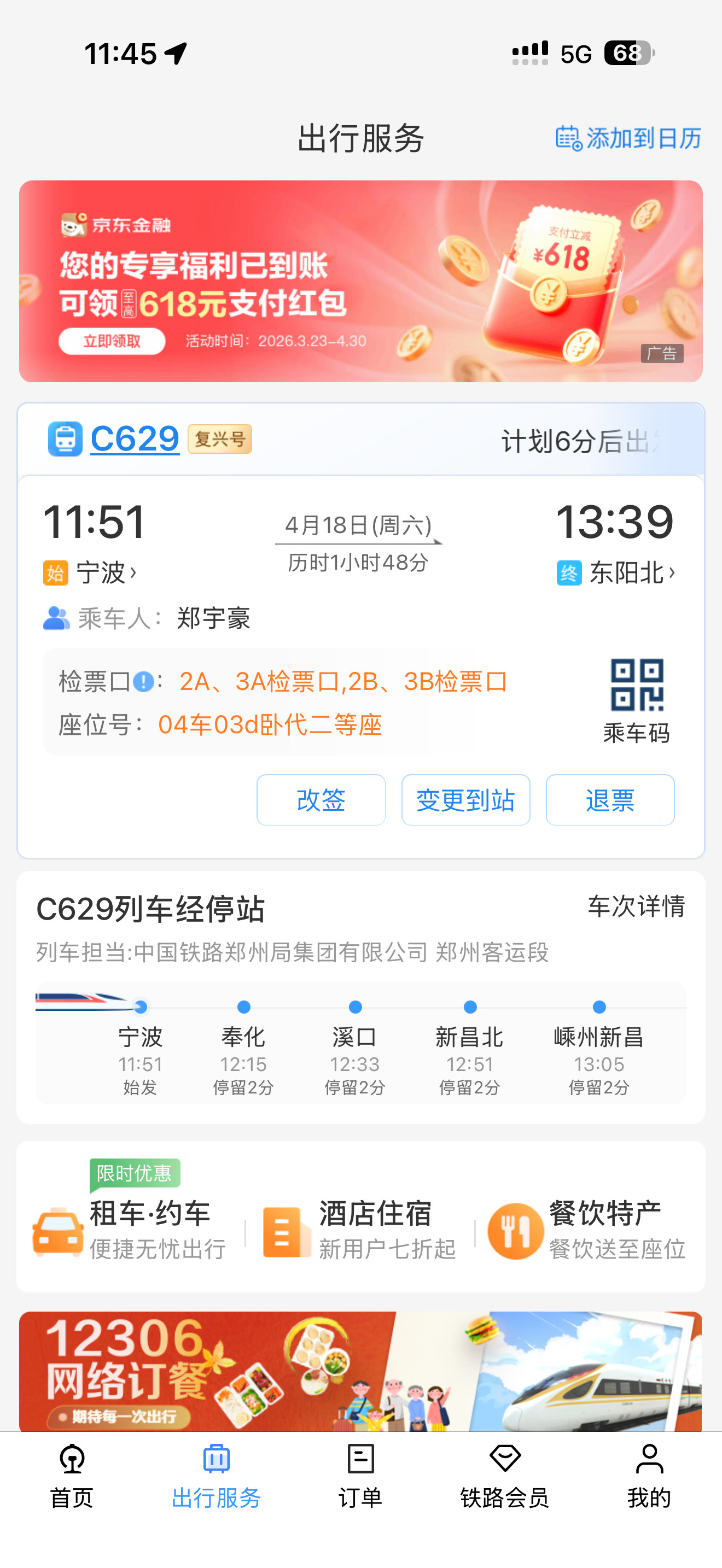Click 立即领取 in the promo banner

(112, 342)
